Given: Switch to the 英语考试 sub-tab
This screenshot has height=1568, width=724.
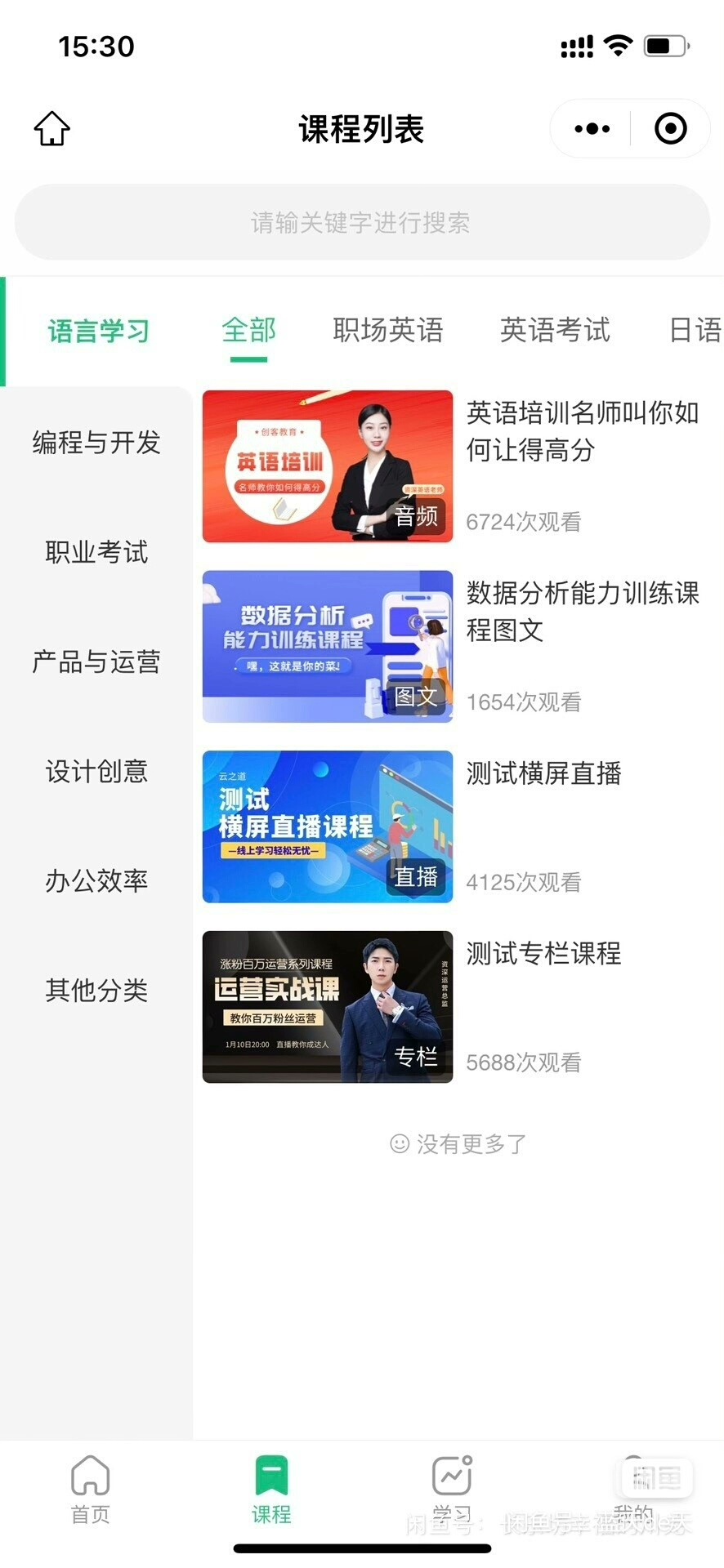Looking at the screenshot, I should [555, 330].
